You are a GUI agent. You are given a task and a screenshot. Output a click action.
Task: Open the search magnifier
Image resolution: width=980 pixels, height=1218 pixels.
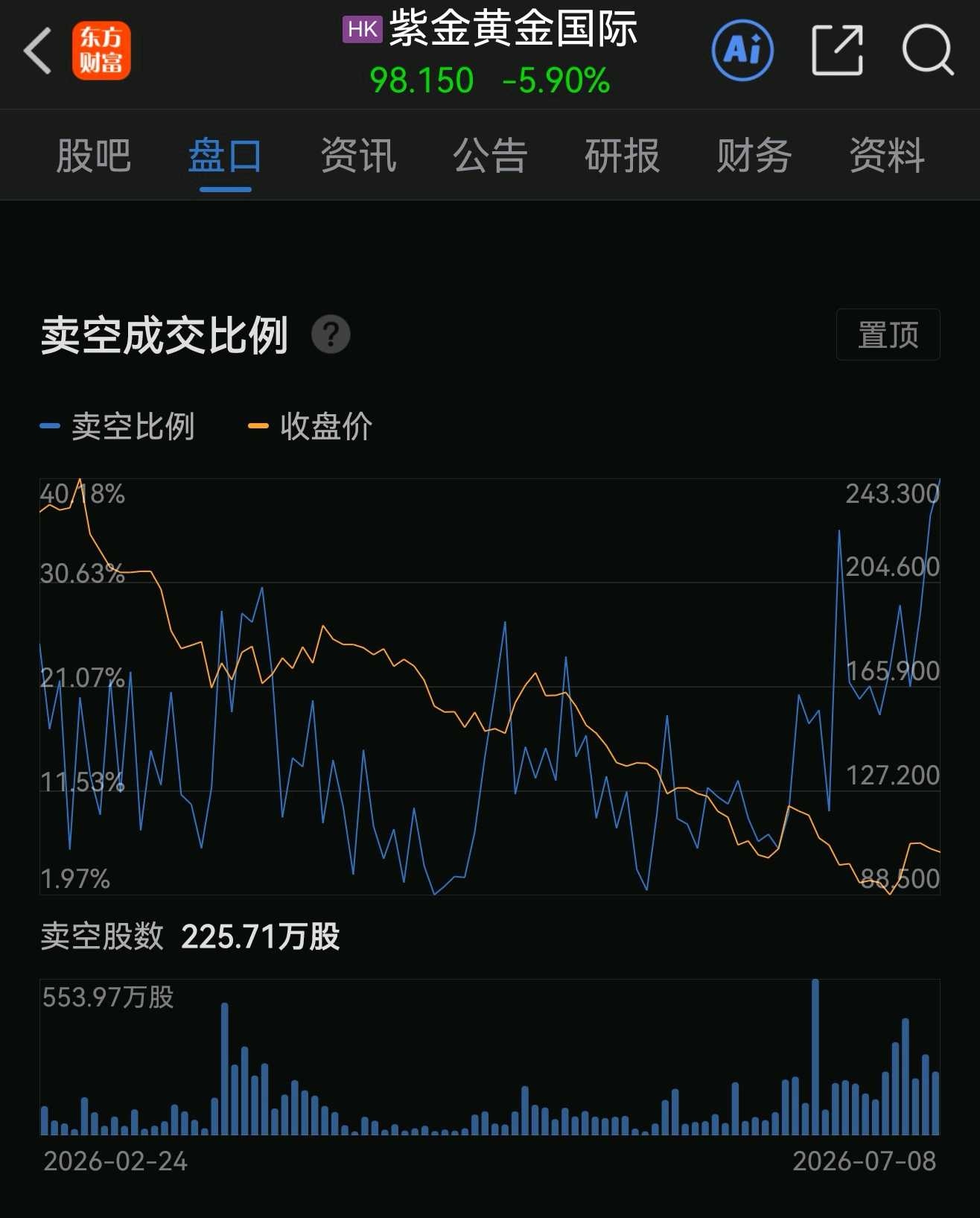928,51
